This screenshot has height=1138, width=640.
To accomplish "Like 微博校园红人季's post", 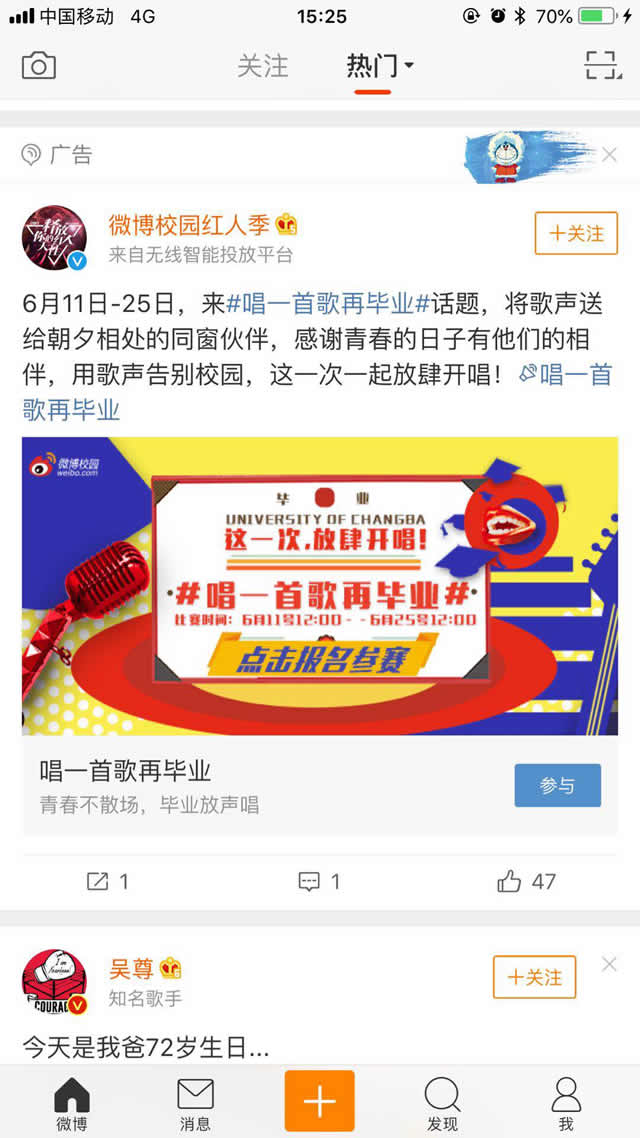I will click(x=526, y=881).
